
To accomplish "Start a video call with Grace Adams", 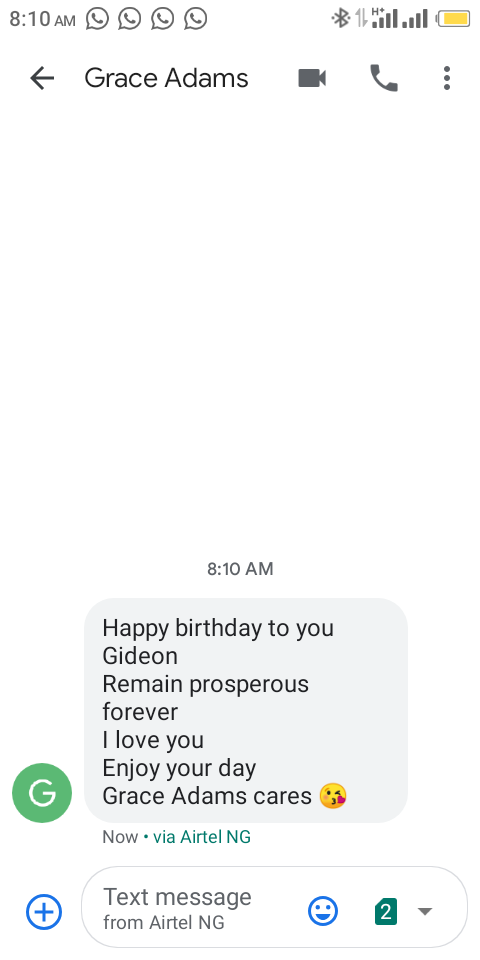I will coord(312,78).
